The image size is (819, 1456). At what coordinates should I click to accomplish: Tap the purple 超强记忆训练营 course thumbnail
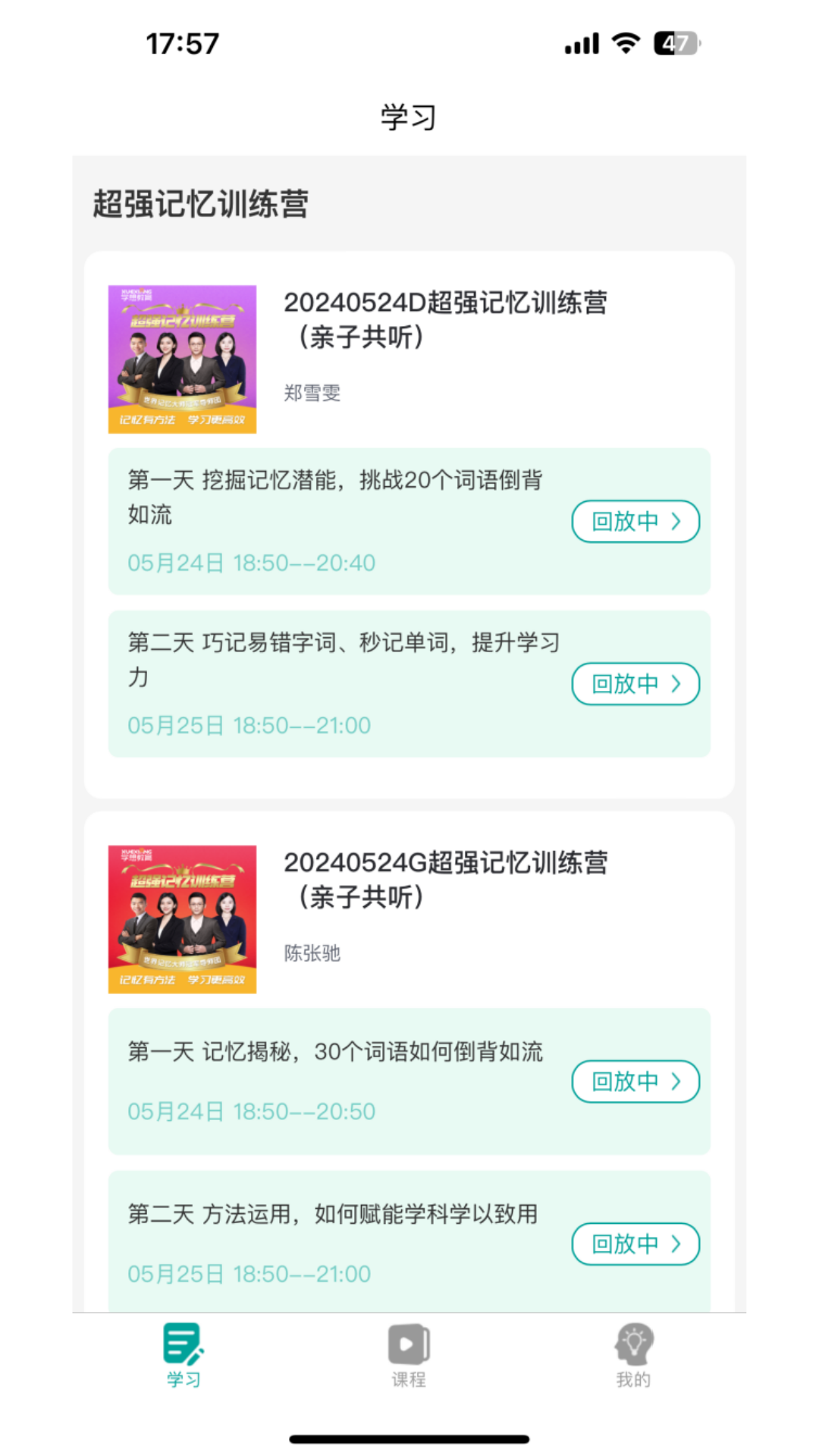point(182,356)
